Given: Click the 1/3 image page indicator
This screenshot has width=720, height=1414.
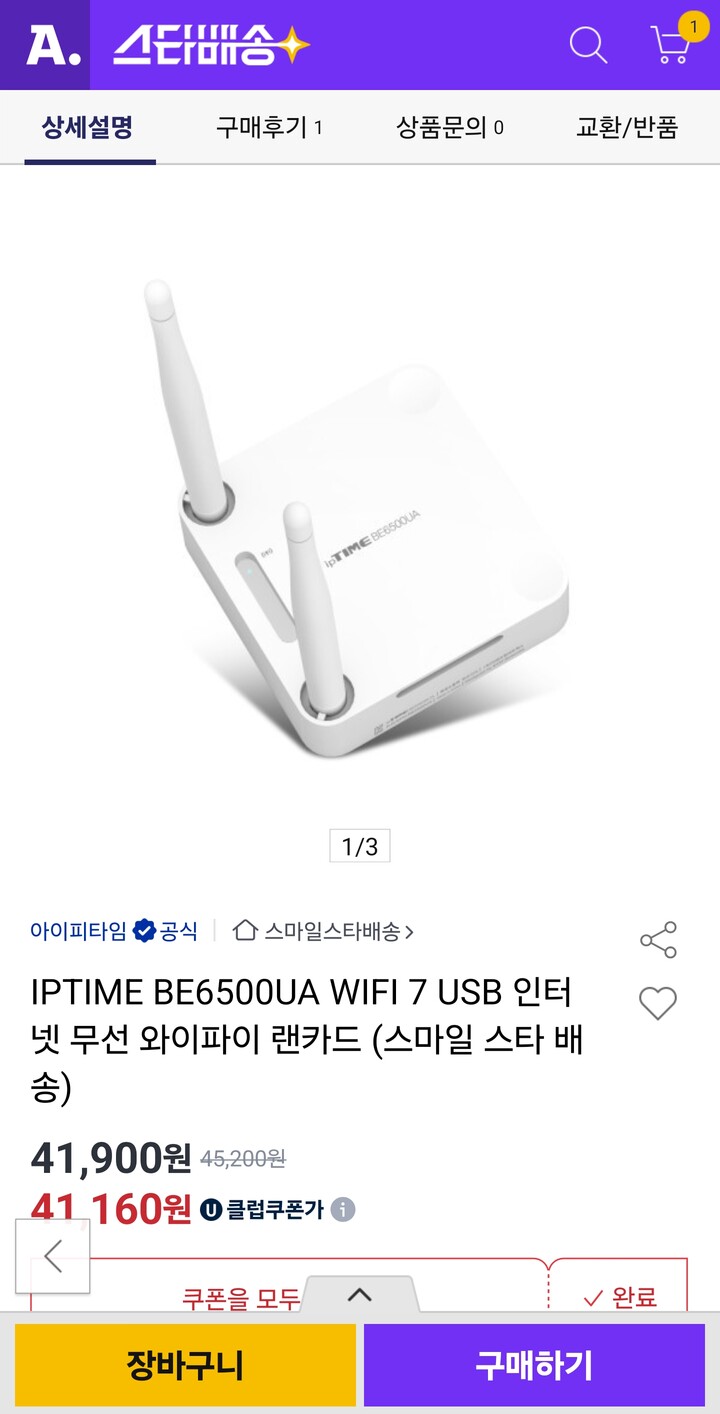Looking at the screenshot, I should point(360,847).
